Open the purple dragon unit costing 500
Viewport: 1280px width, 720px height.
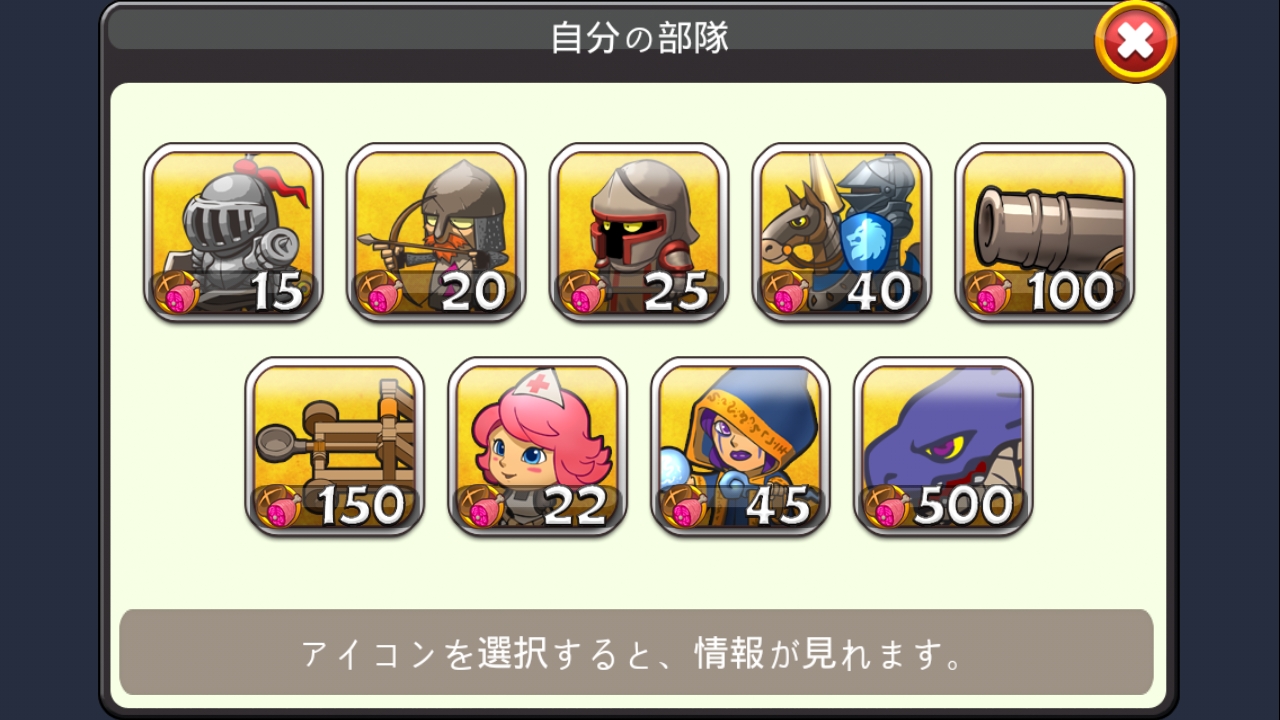coord(944,446)
